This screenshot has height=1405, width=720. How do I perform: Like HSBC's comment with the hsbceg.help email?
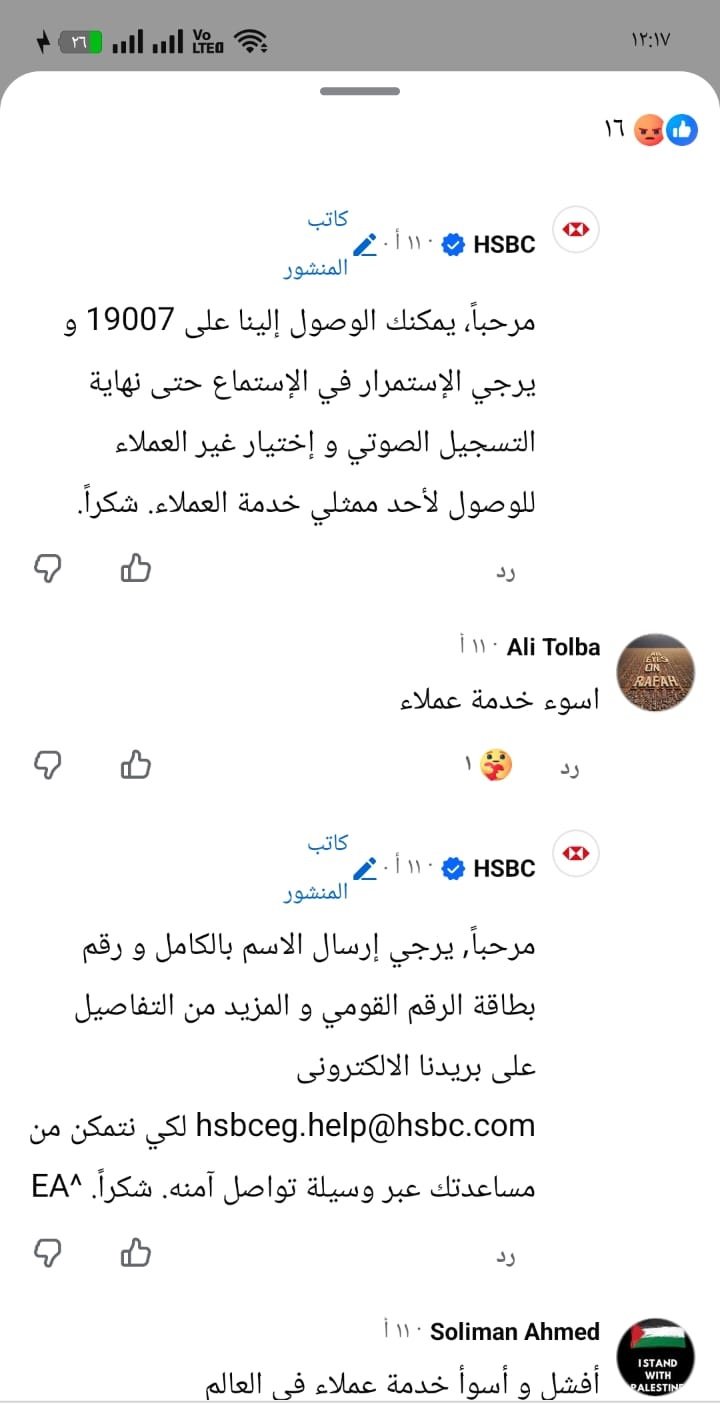tap(135, 1251)
